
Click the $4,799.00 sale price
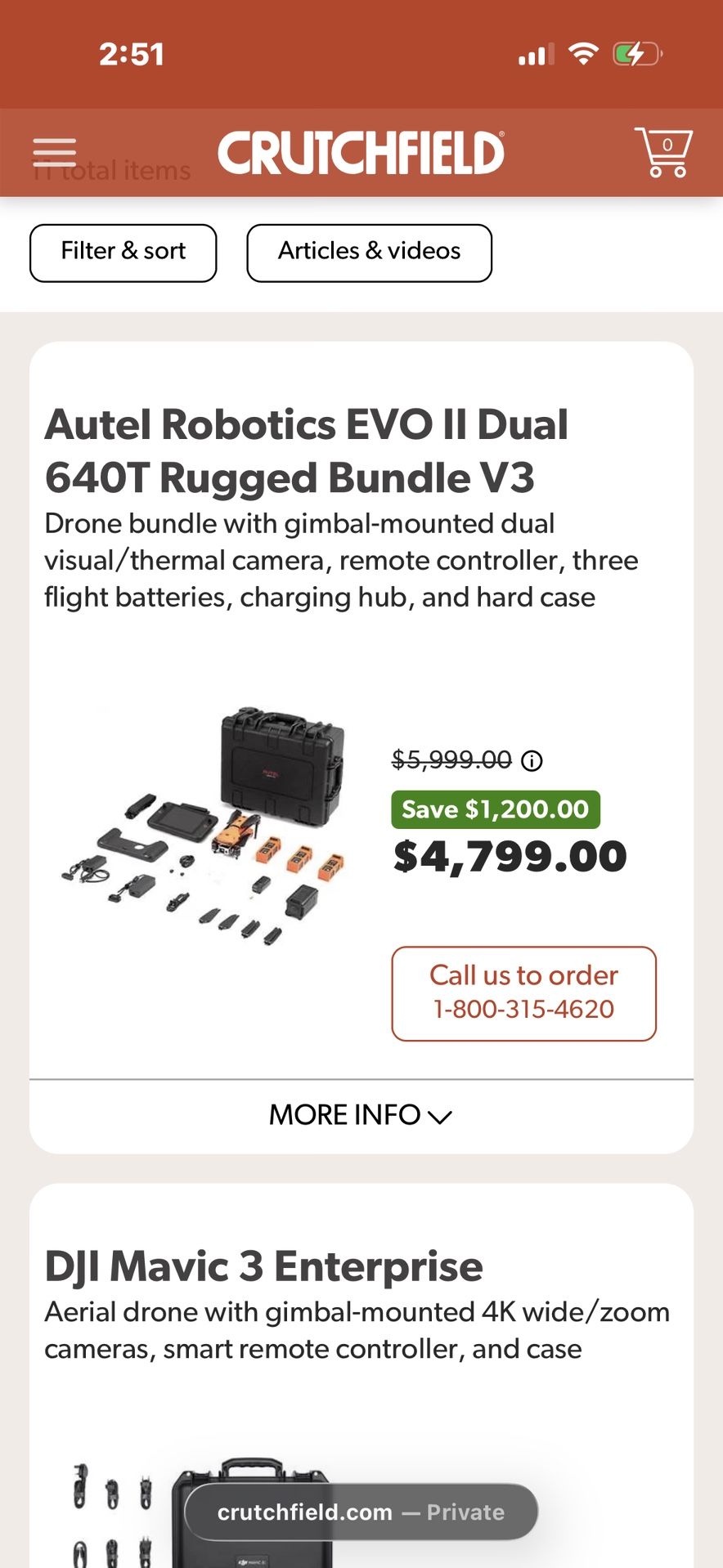pos(509,855)
